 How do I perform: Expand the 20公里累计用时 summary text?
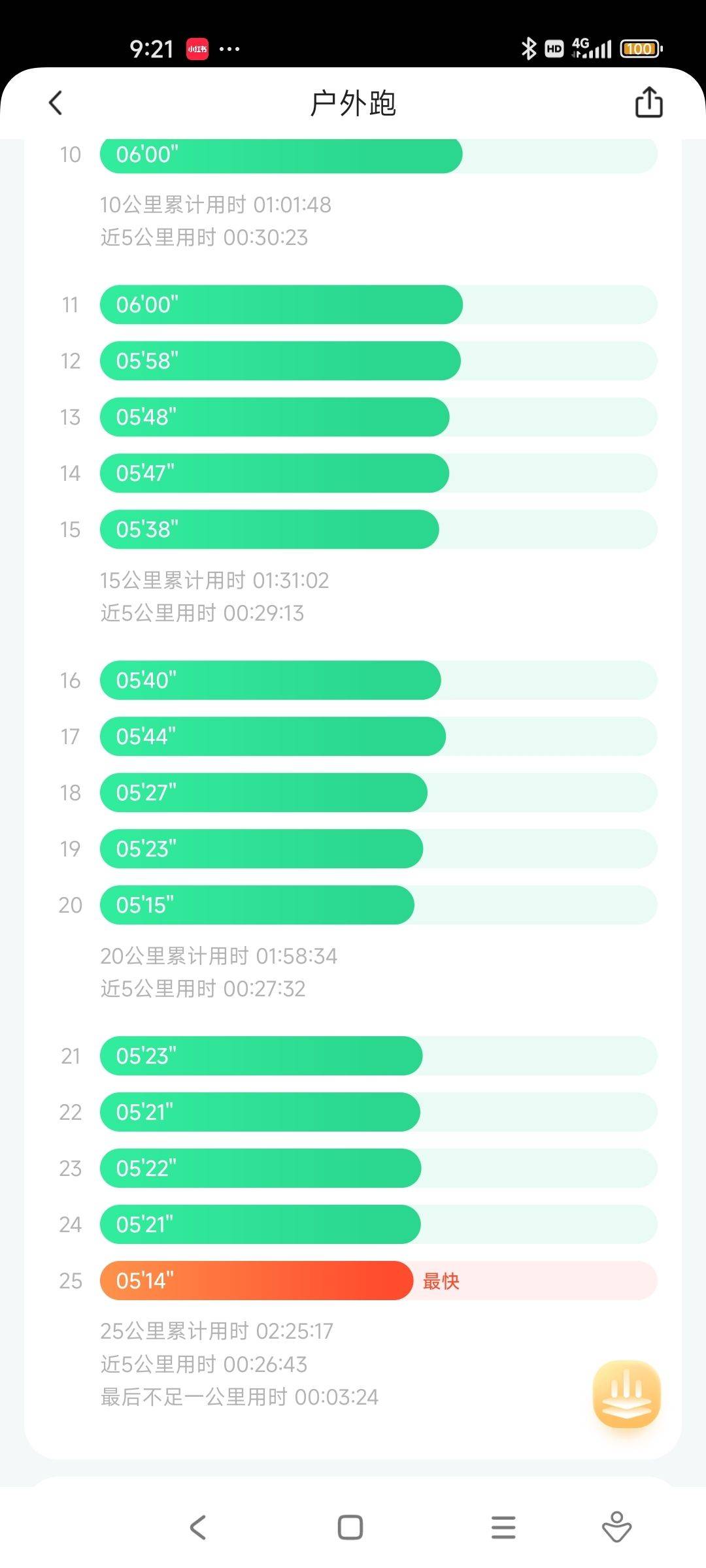[x=219, y=956]
